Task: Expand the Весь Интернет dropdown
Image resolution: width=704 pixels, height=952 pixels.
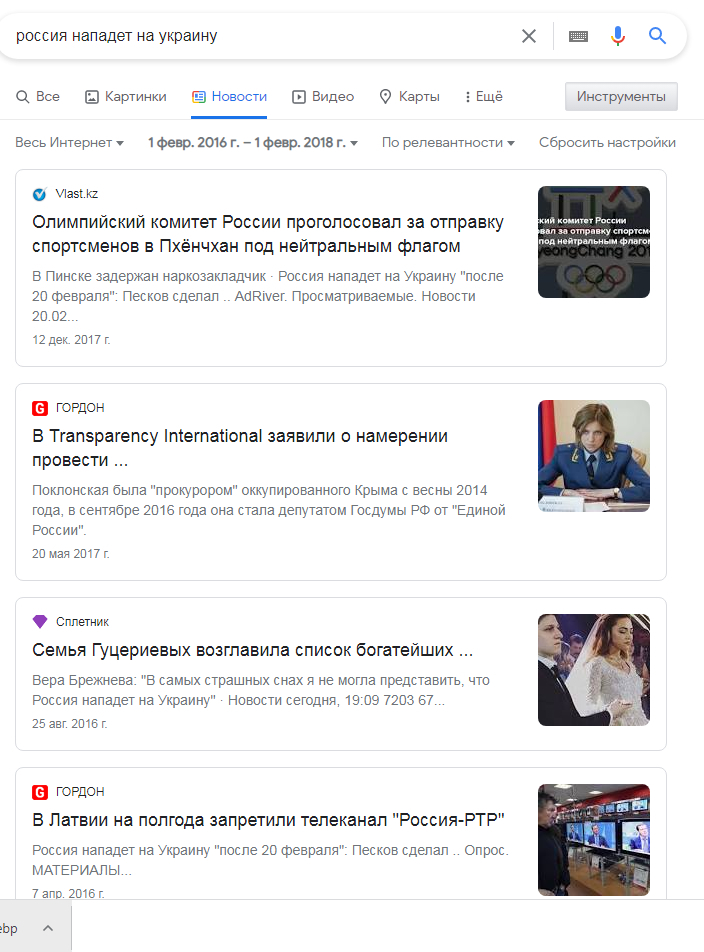Action: coord(69,143)
